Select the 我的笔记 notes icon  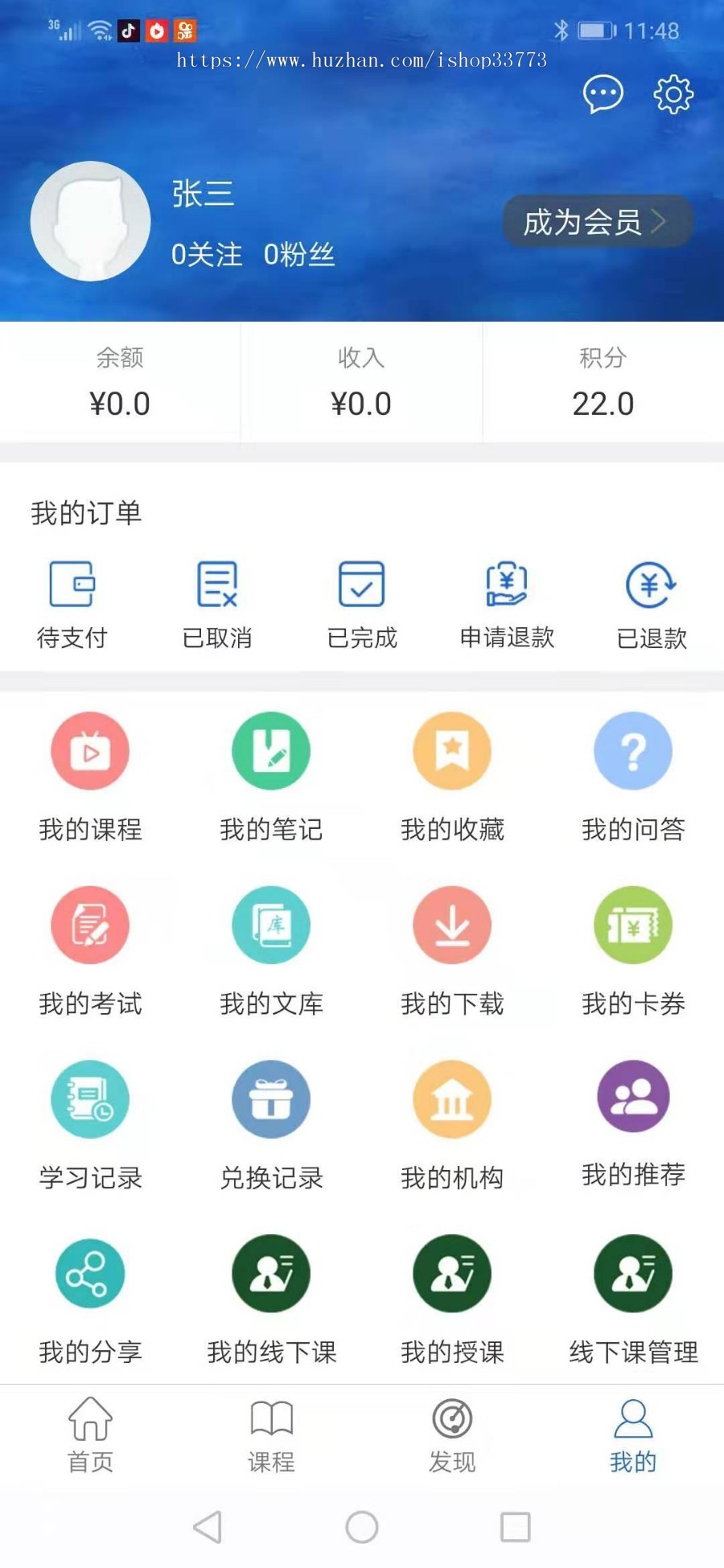point(271,750)
